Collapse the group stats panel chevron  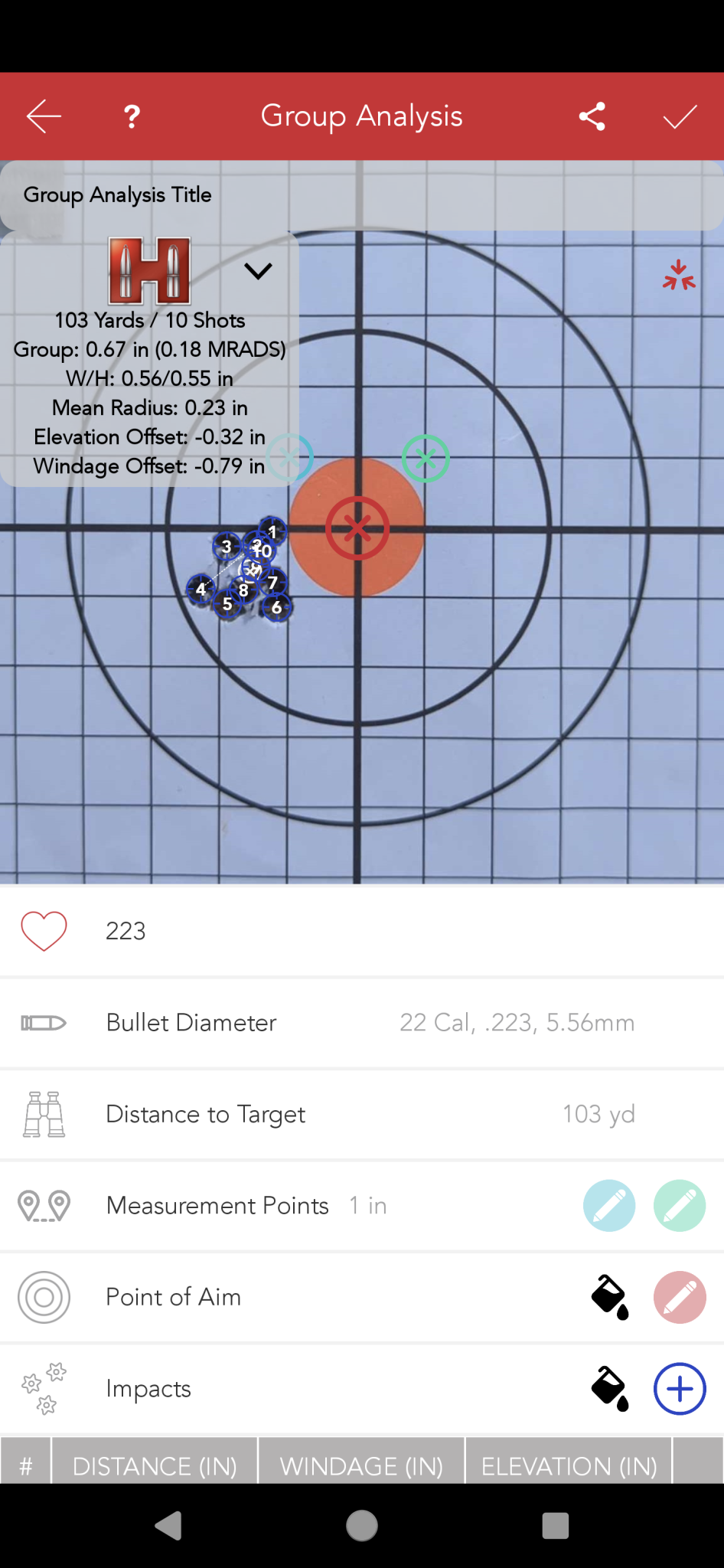tap(258, 271)
